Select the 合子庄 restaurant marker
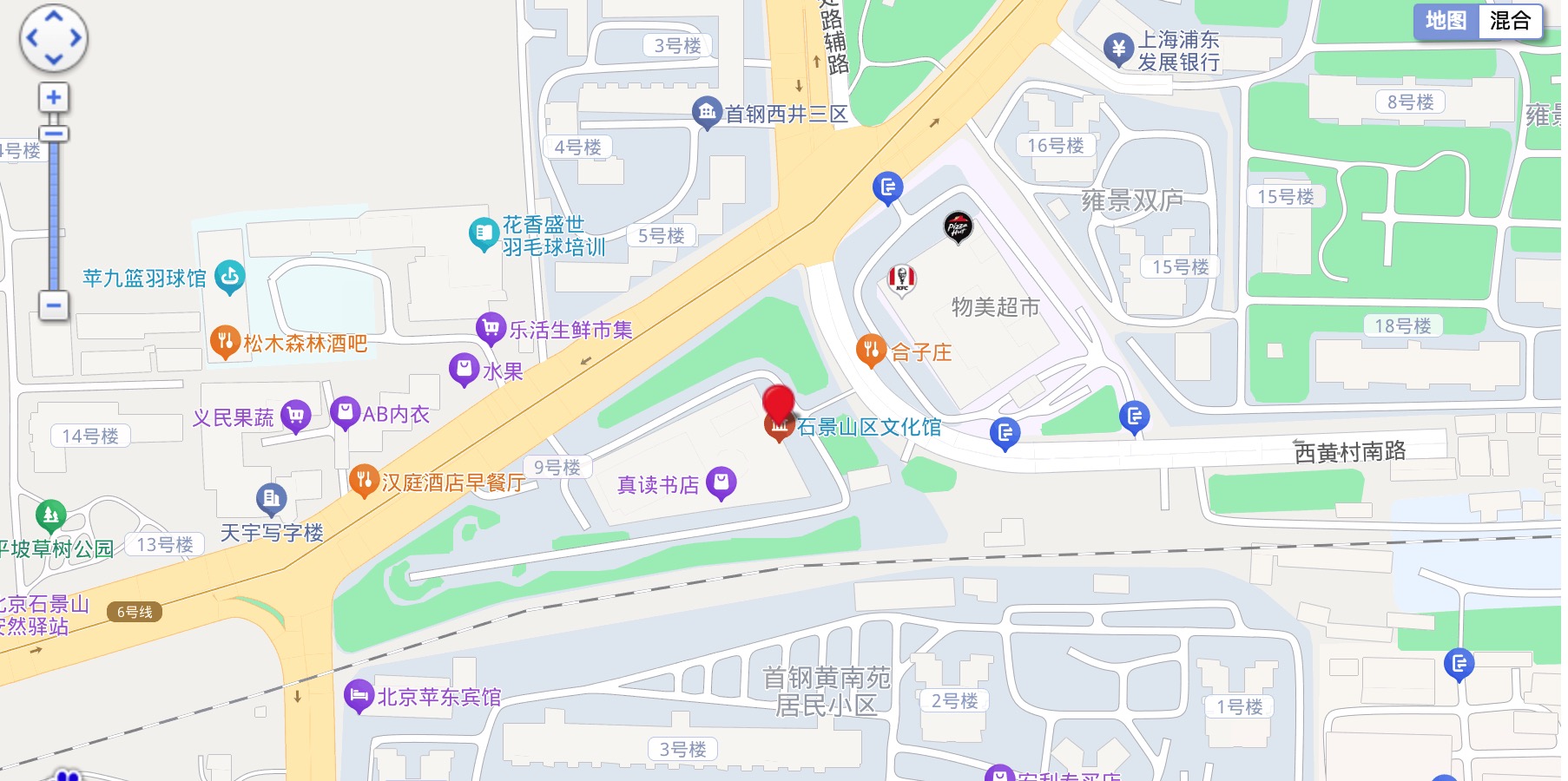The image size is (1568, 781). click(x=870, y=350)
